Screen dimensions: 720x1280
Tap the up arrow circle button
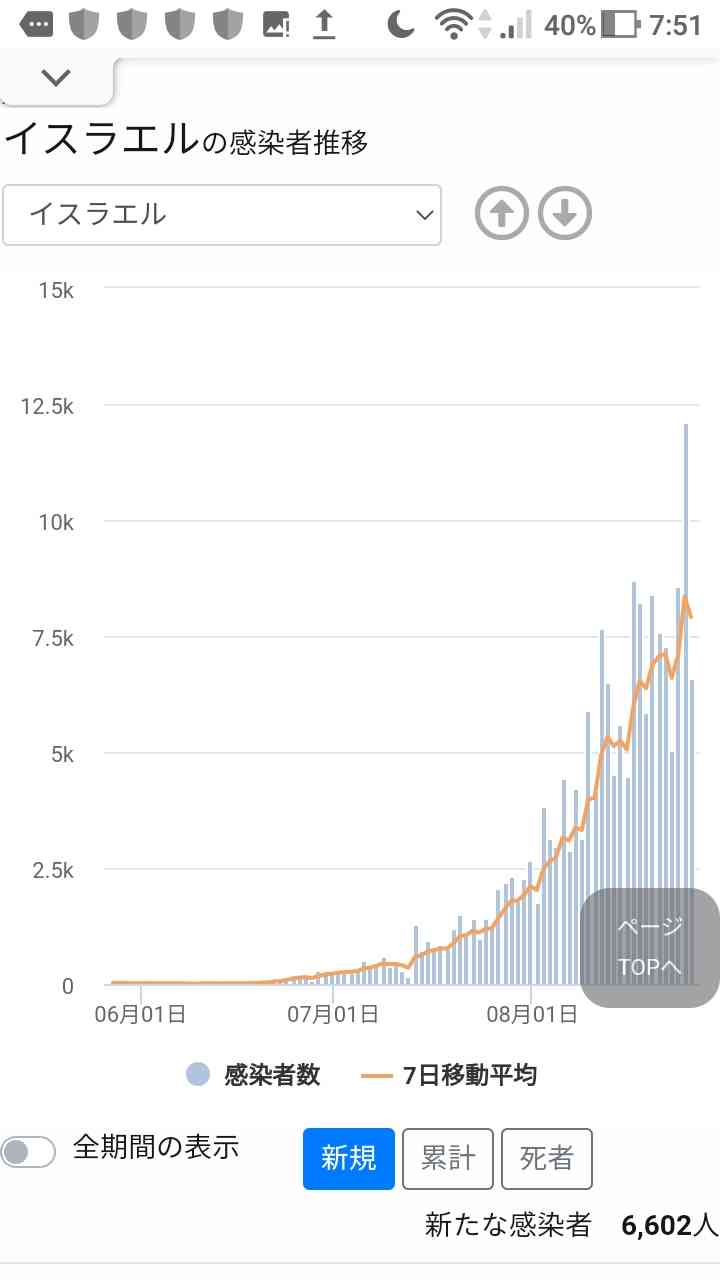(501, 213)
